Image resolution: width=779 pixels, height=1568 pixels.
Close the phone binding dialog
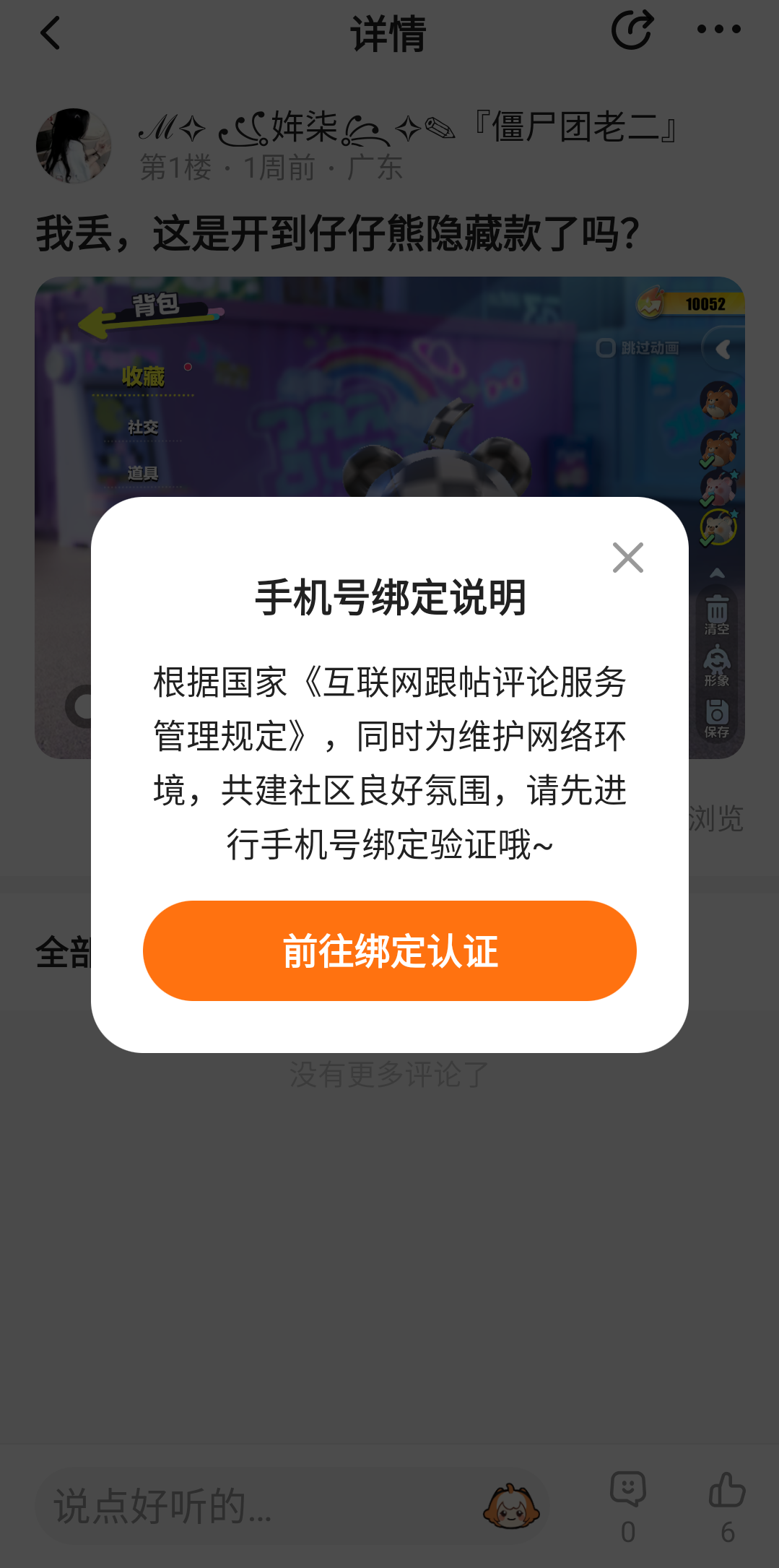tap(627, 558)
